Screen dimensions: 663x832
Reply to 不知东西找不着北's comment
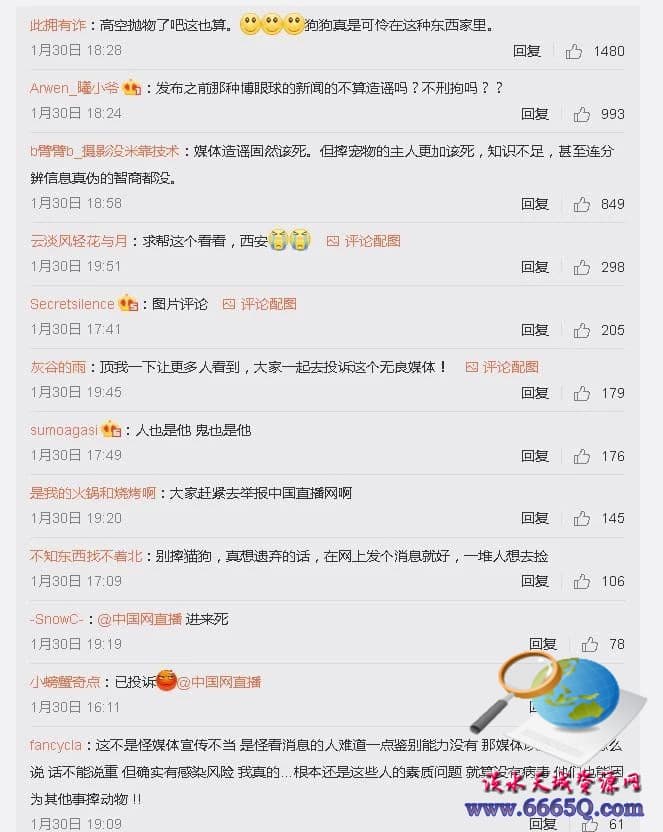(535, 581)
